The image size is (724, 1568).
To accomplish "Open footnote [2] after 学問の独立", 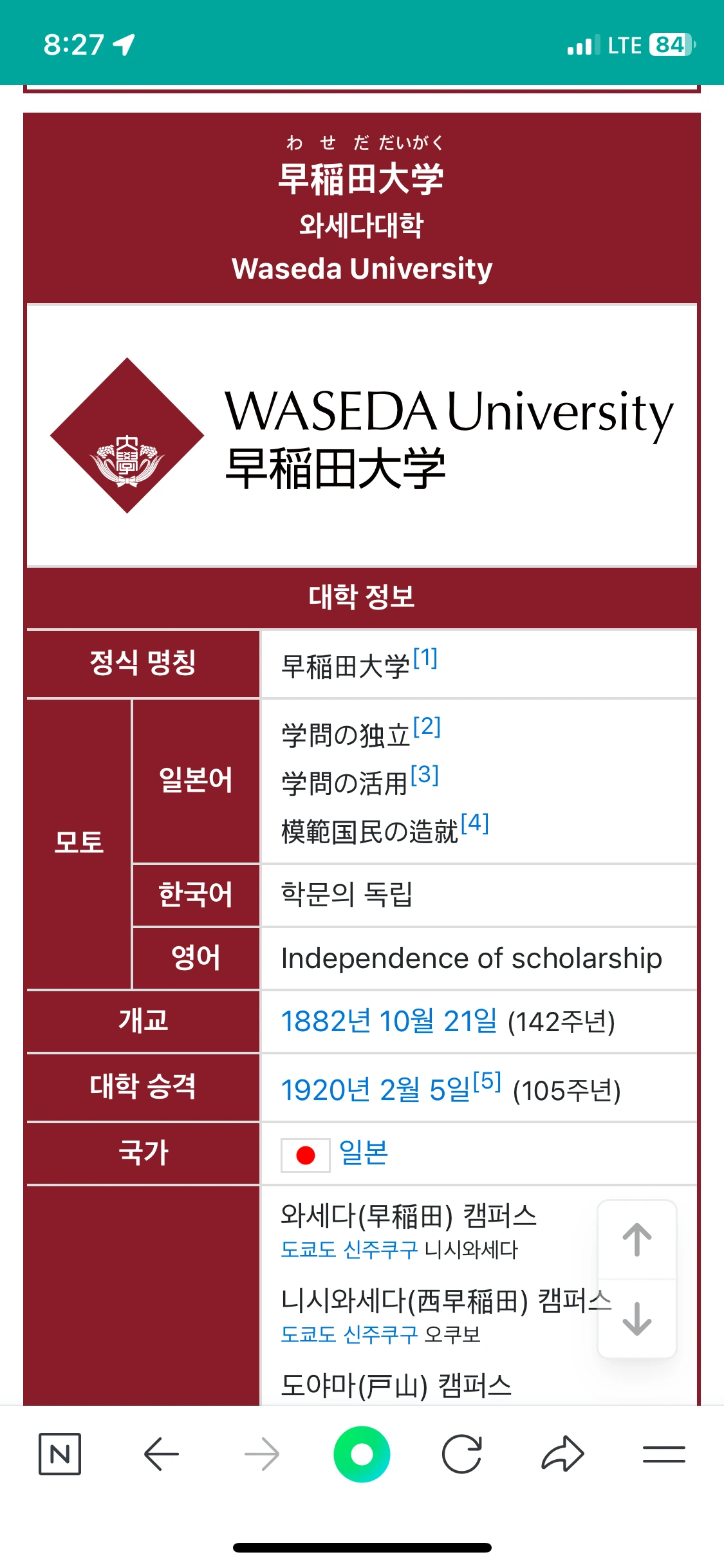I will [x=427, y=727].
